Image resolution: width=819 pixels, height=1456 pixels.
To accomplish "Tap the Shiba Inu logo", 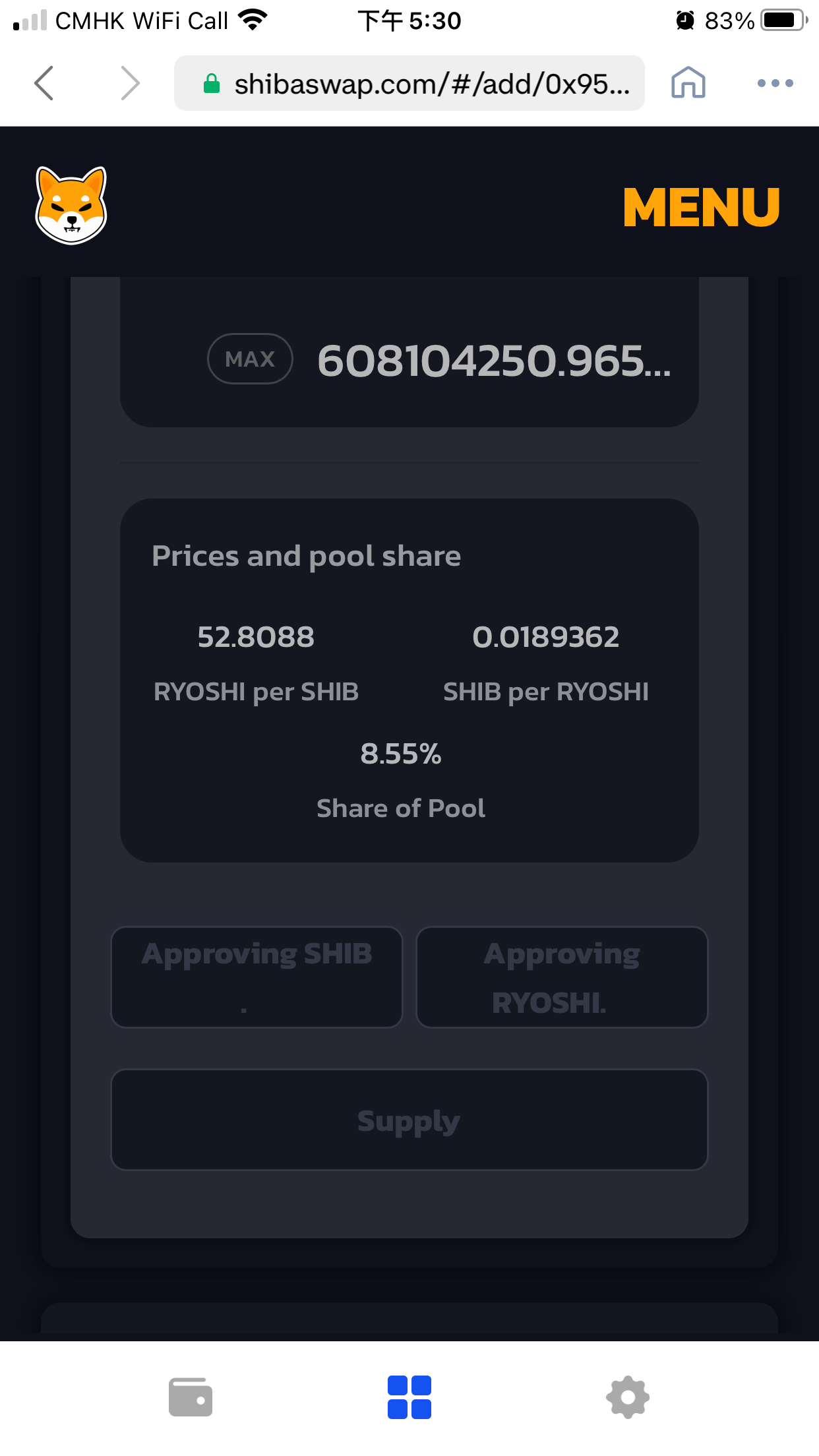I will 71,205.
